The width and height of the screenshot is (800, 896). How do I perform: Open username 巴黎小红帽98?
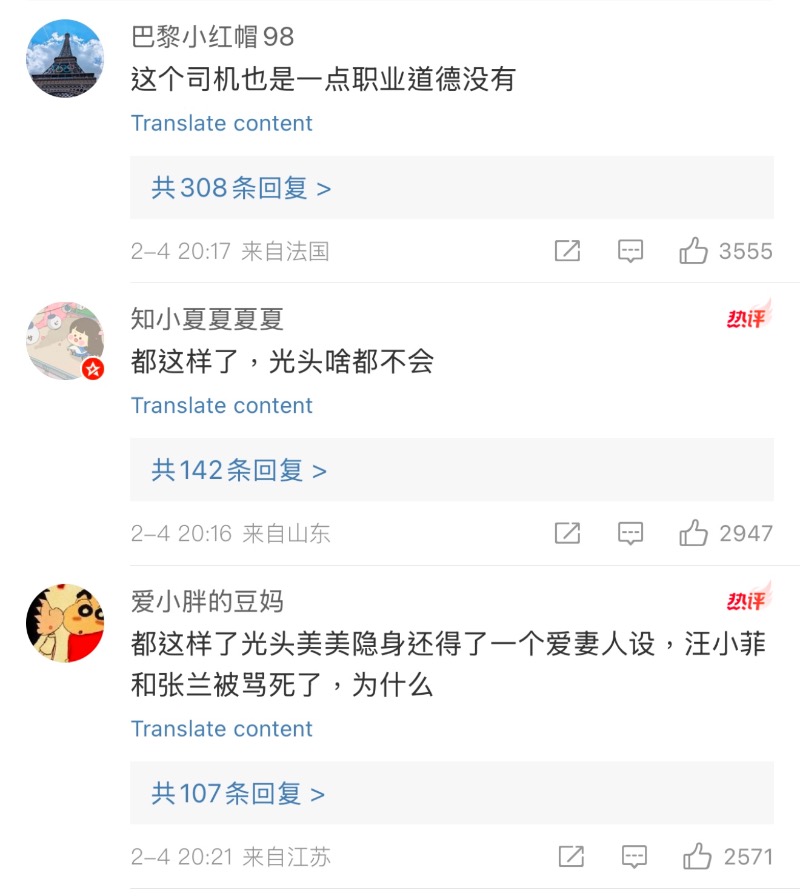click(212, 37)
